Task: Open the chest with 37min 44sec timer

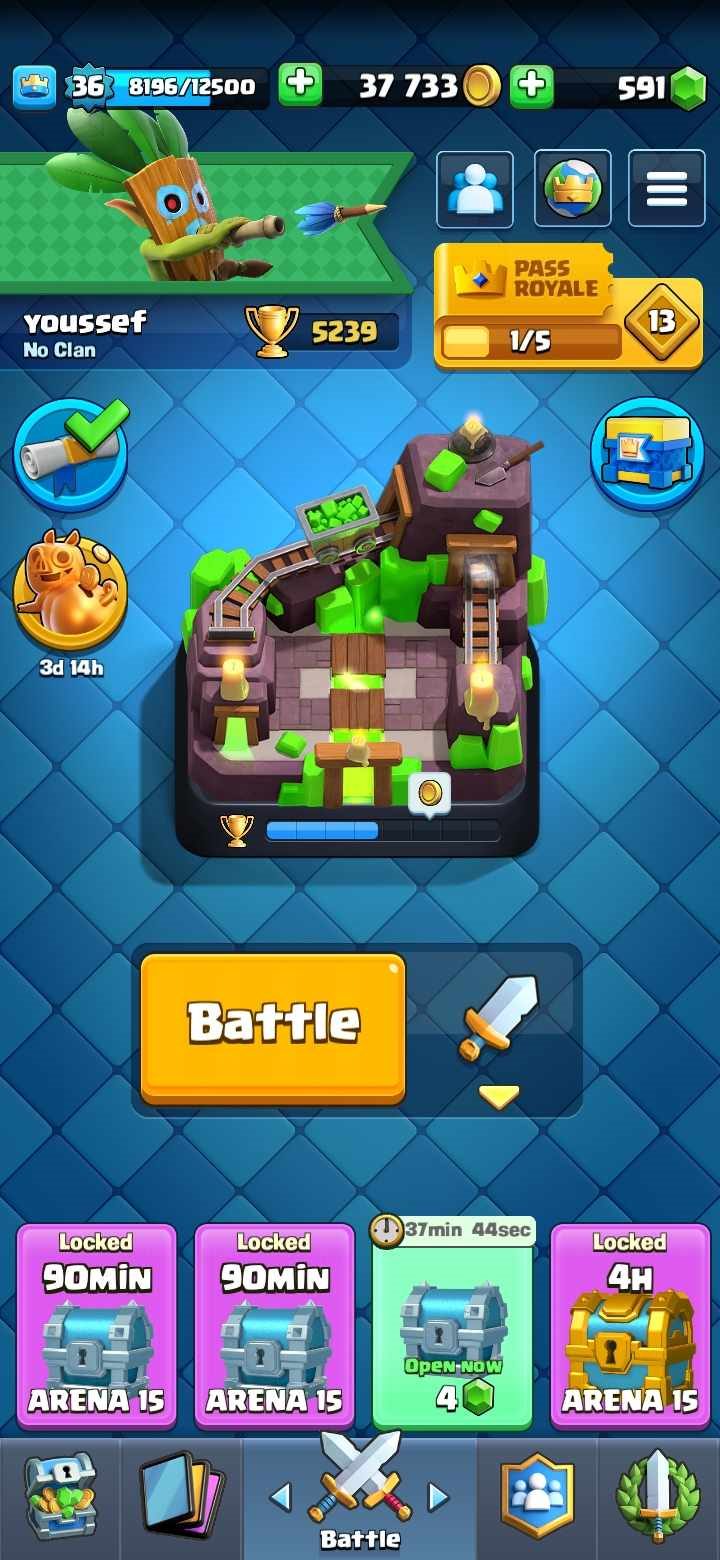Action: pyautogui.click(x=452, y=1325)
